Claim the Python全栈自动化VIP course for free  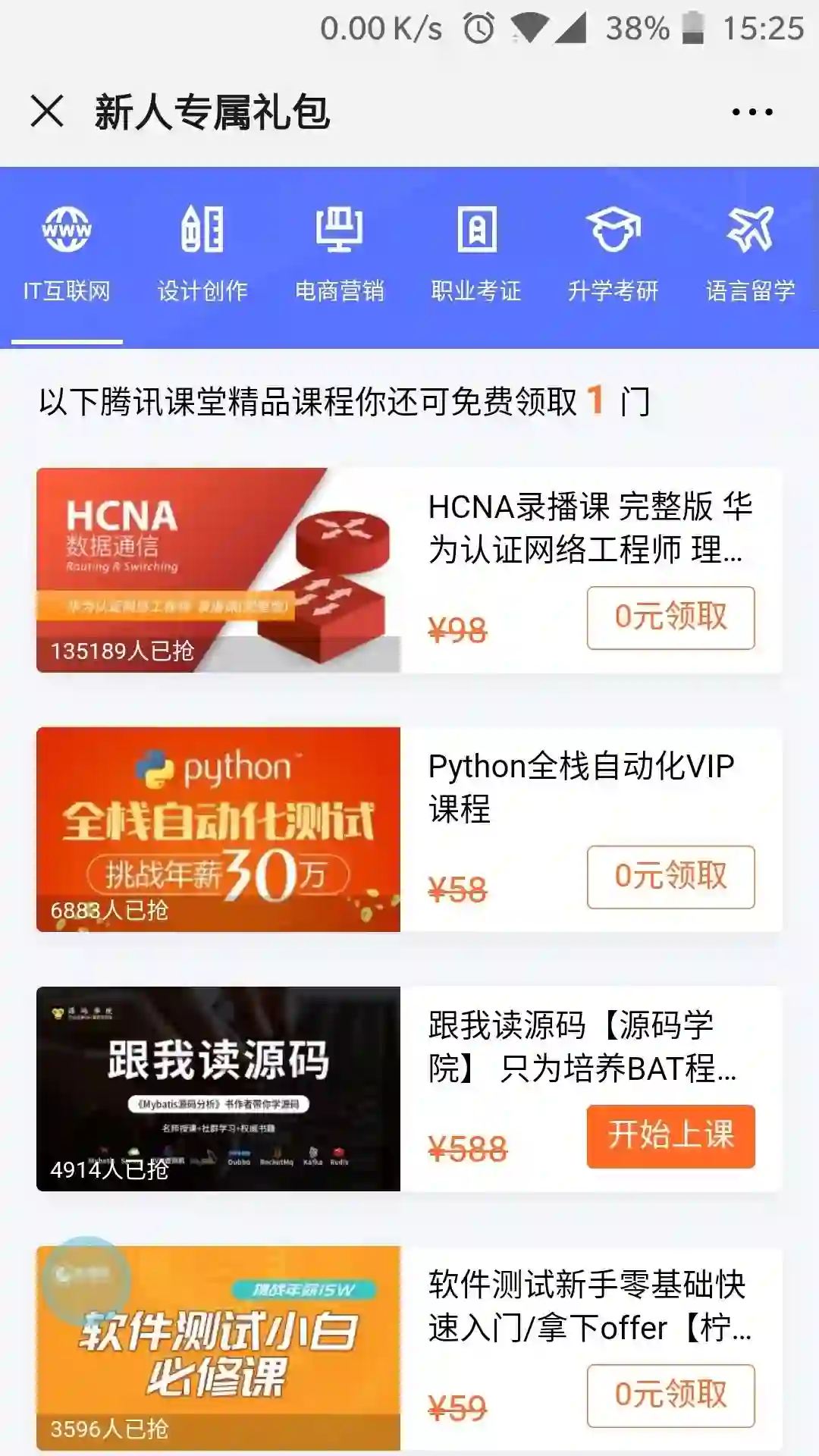670,877
